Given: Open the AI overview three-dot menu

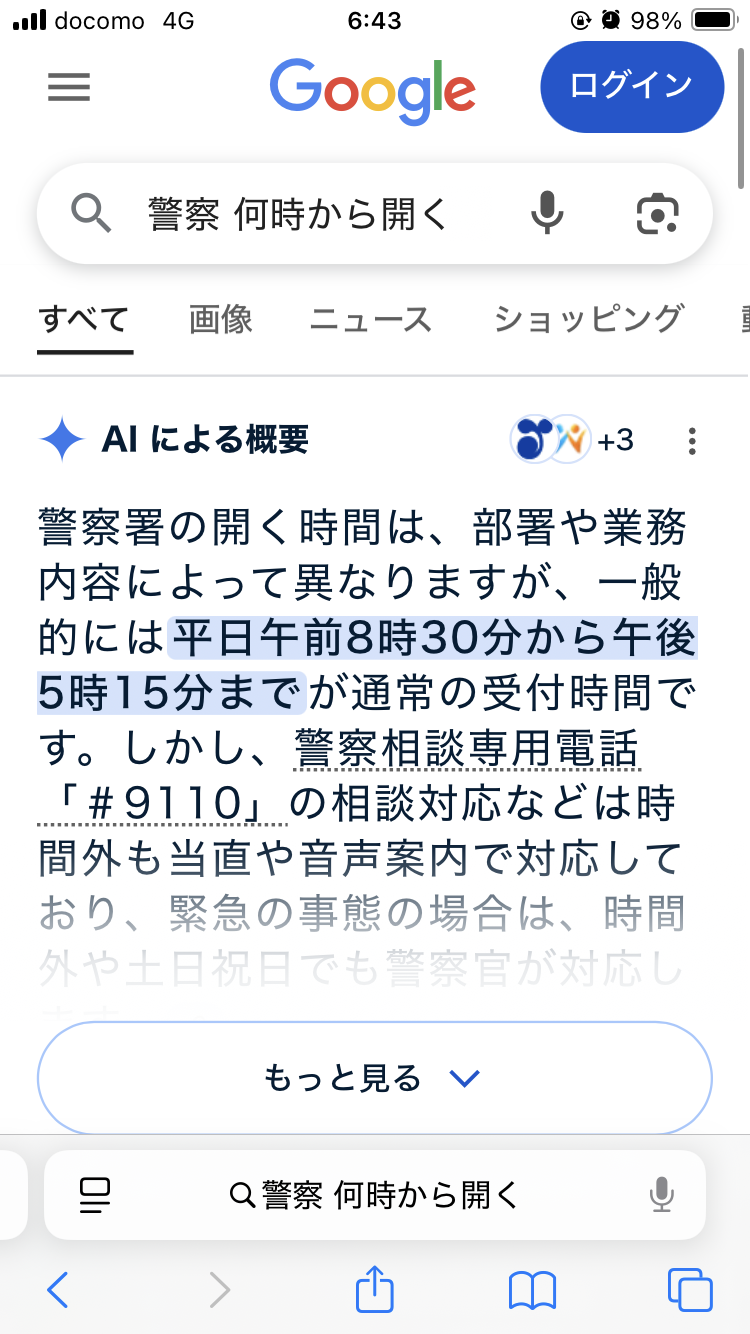Looking at the screenshot, I should (x=692, y=441).
